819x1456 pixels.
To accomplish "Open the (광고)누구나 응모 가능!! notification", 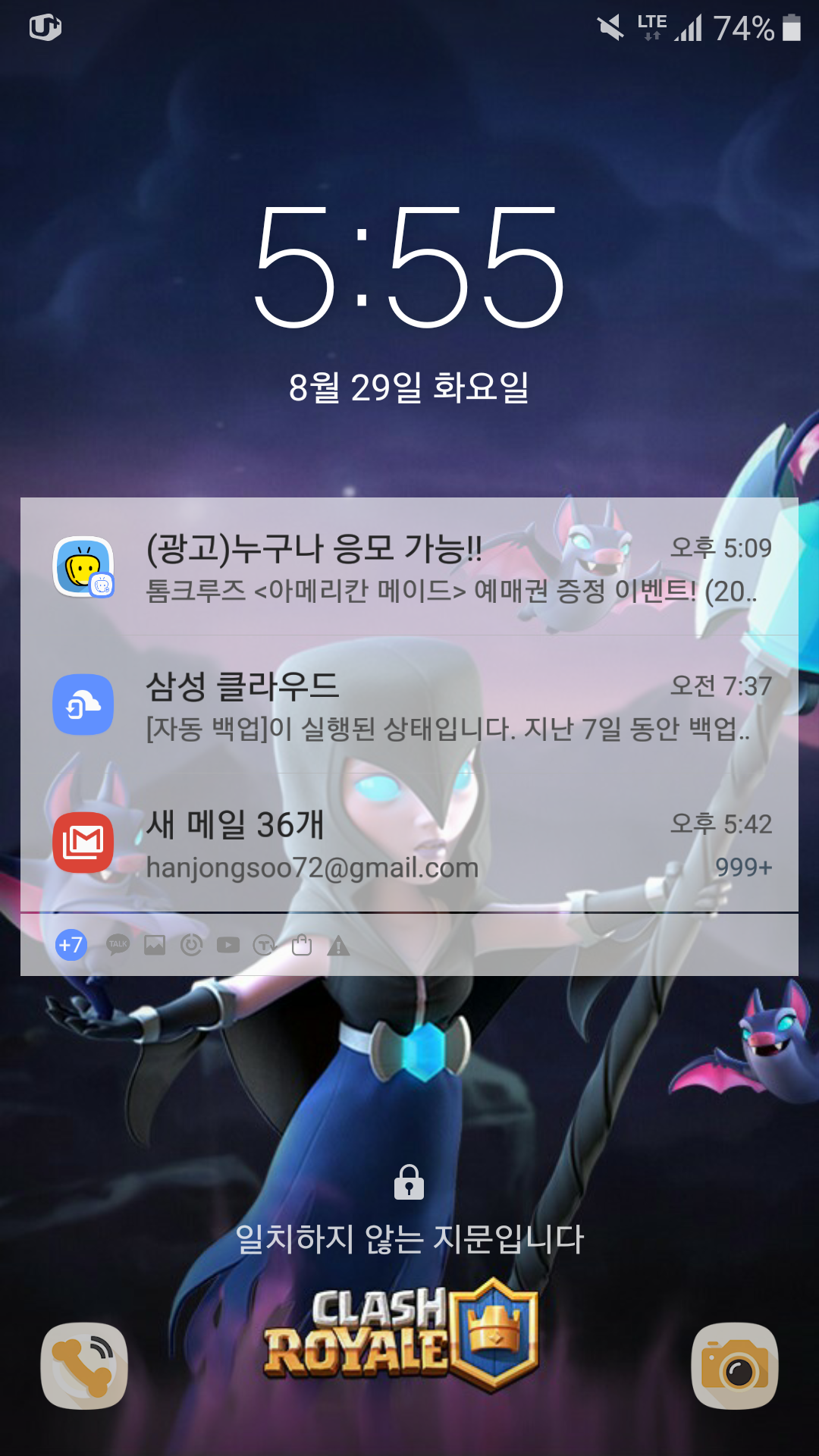I will (409, 567).
